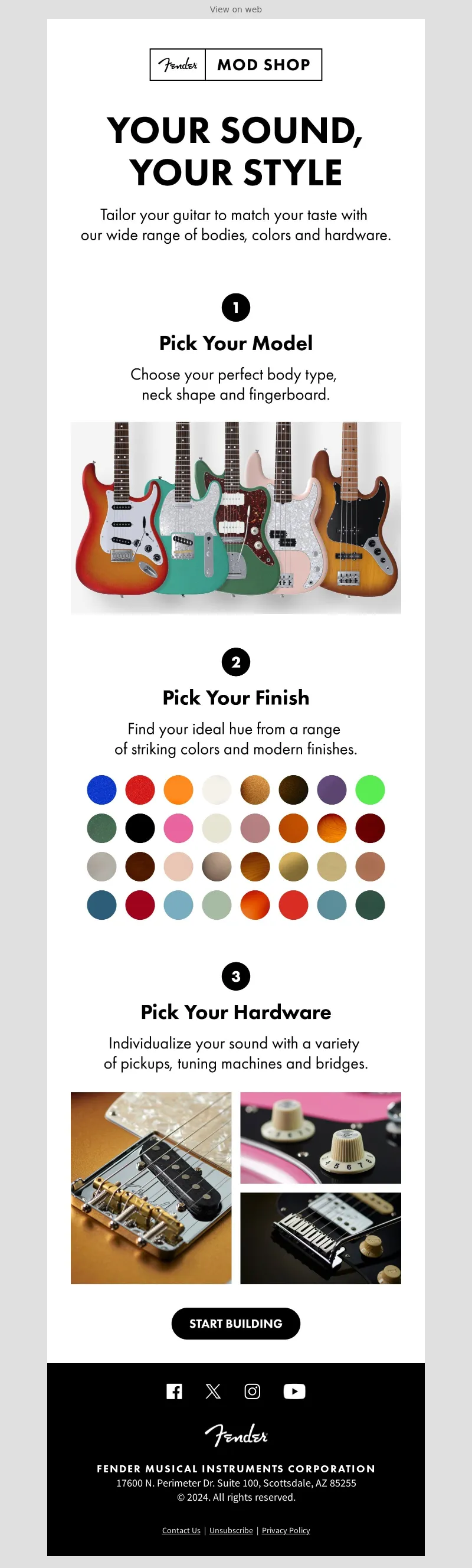472x1568 pixels.
Task: Open Fender's YouTube channel
Action: click(x=294, y=1391)
